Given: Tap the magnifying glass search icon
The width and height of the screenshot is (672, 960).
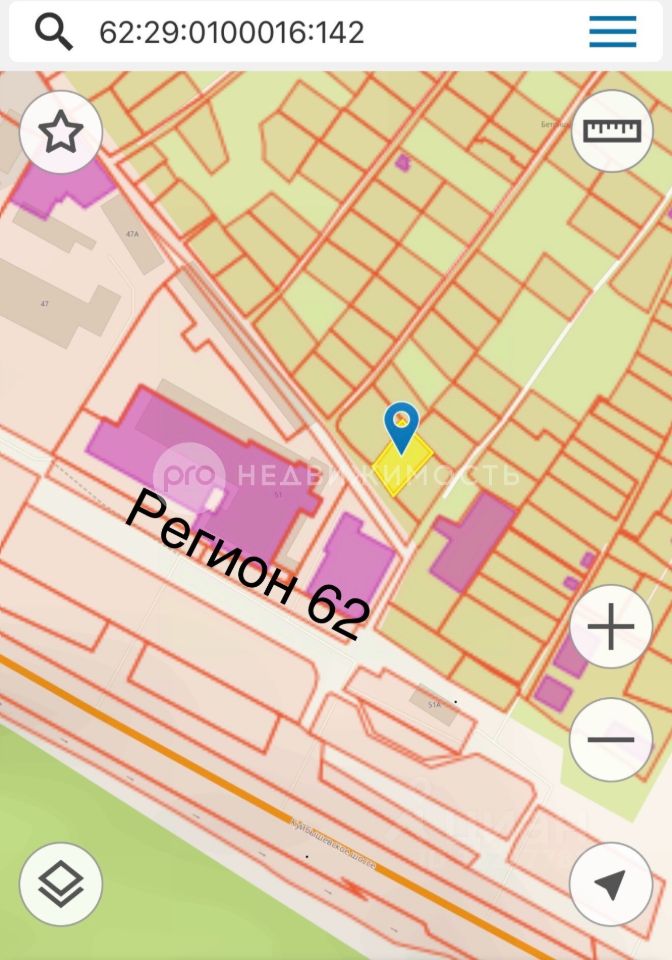Looking at the screenshot, I should [x=54, y=32].
